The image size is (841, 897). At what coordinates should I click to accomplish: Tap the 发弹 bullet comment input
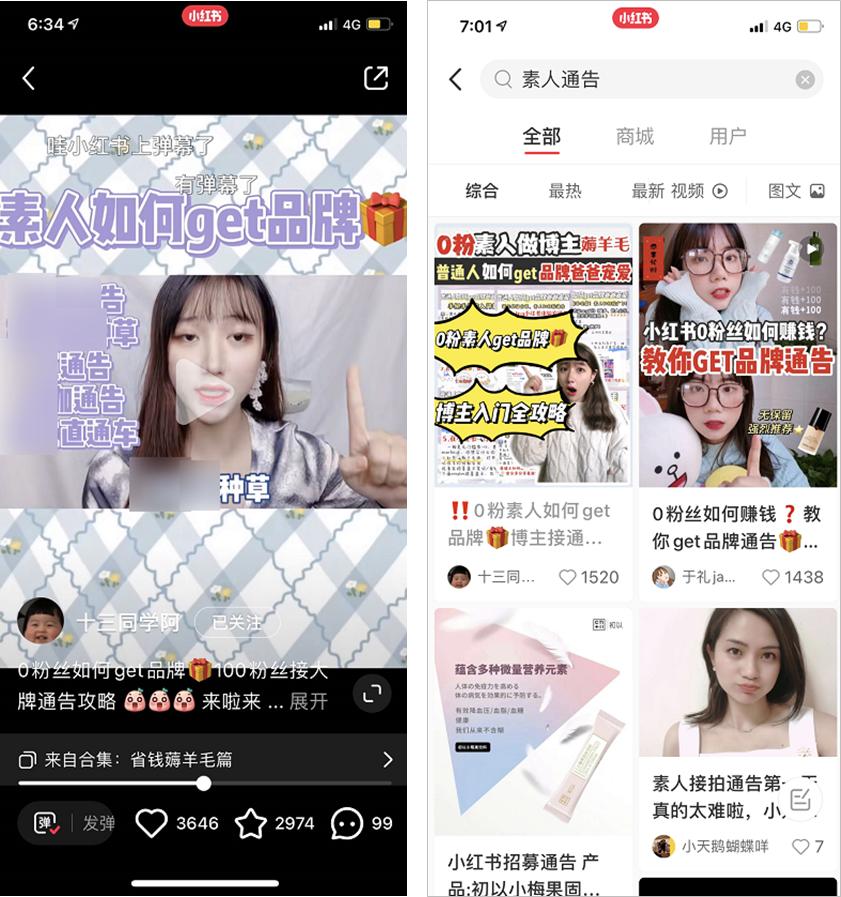(x=98, y=823)
